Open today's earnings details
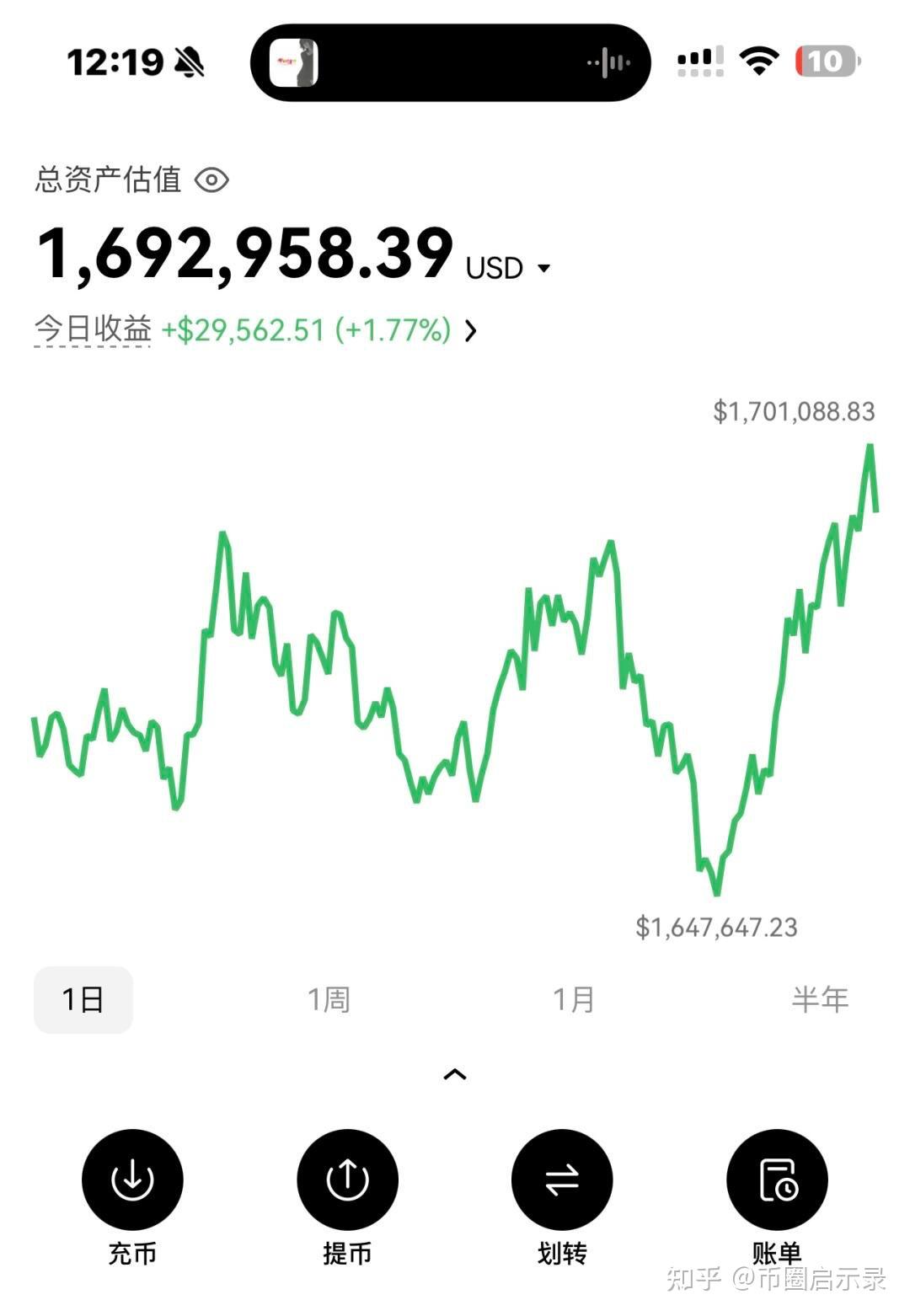 coord(470,330)
